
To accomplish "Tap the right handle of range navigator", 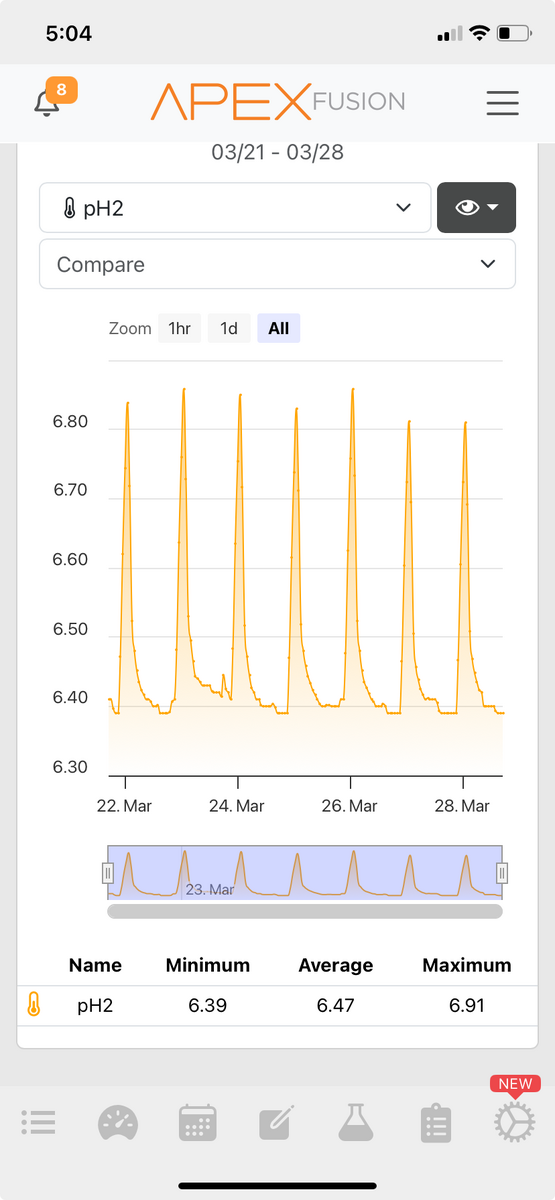I will 502,873.
